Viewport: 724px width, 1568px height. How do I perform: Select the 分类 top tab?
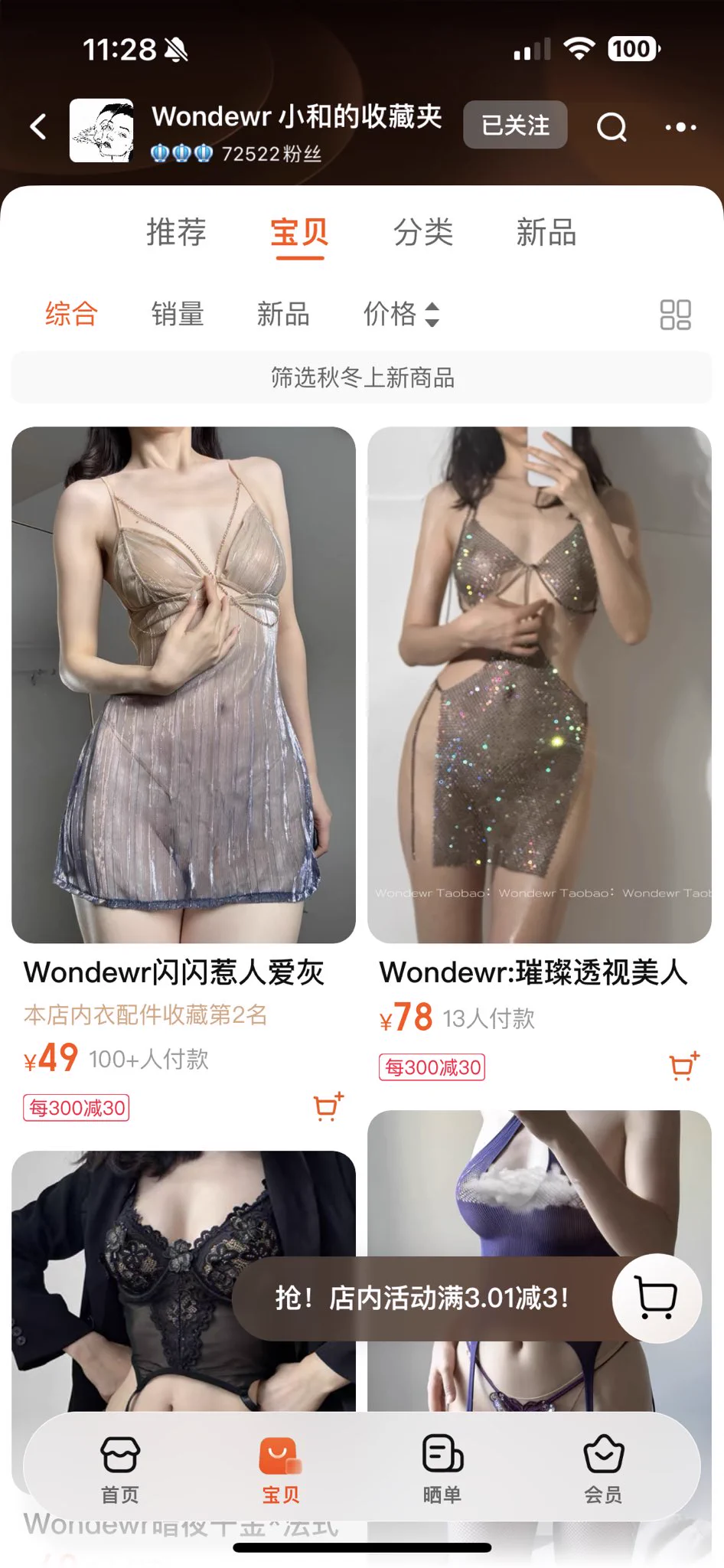click(x=423, y=233)
